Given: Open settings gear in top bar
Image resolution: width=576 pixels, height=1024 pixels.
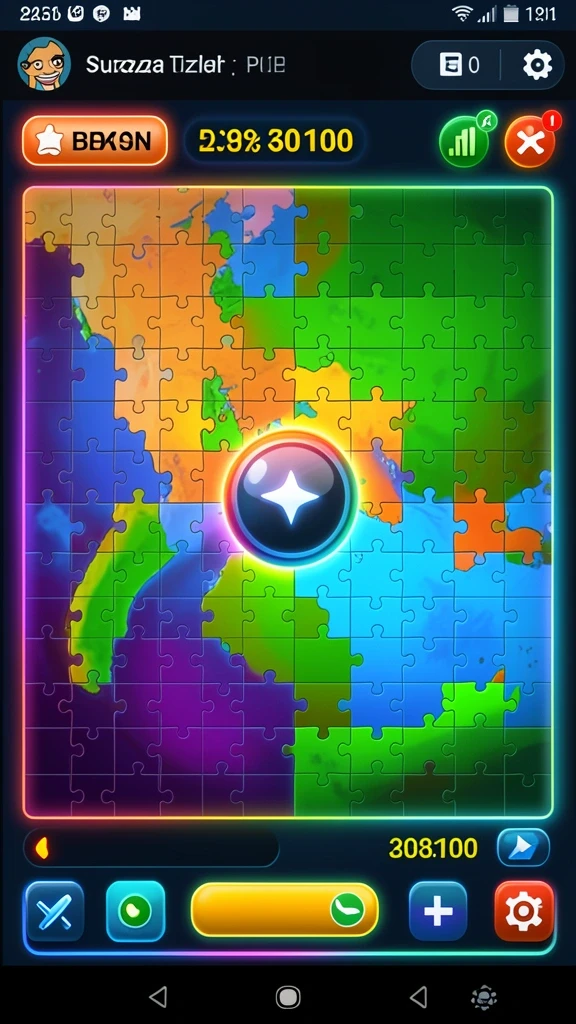Looking at the screenshot, I should 537,65.
